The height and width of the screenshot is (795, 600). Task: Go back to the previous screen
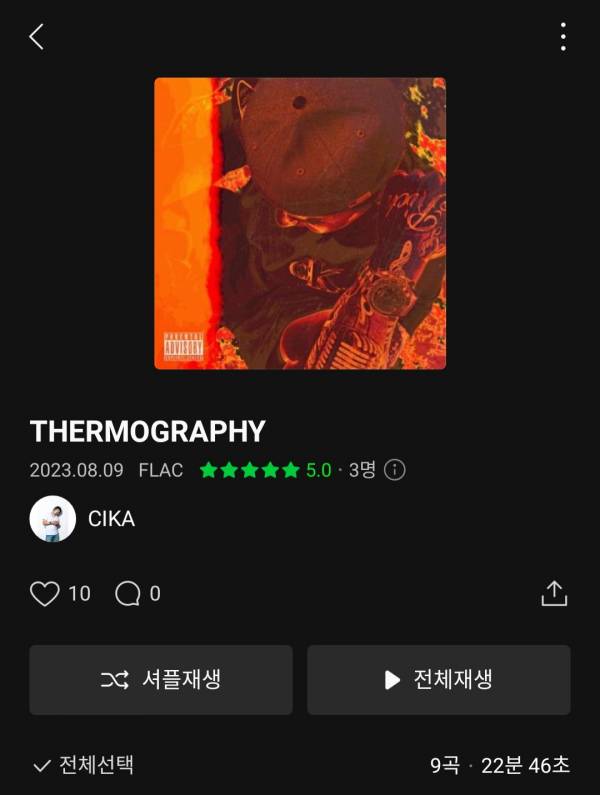pyautogui.click(x=37, y=37)
